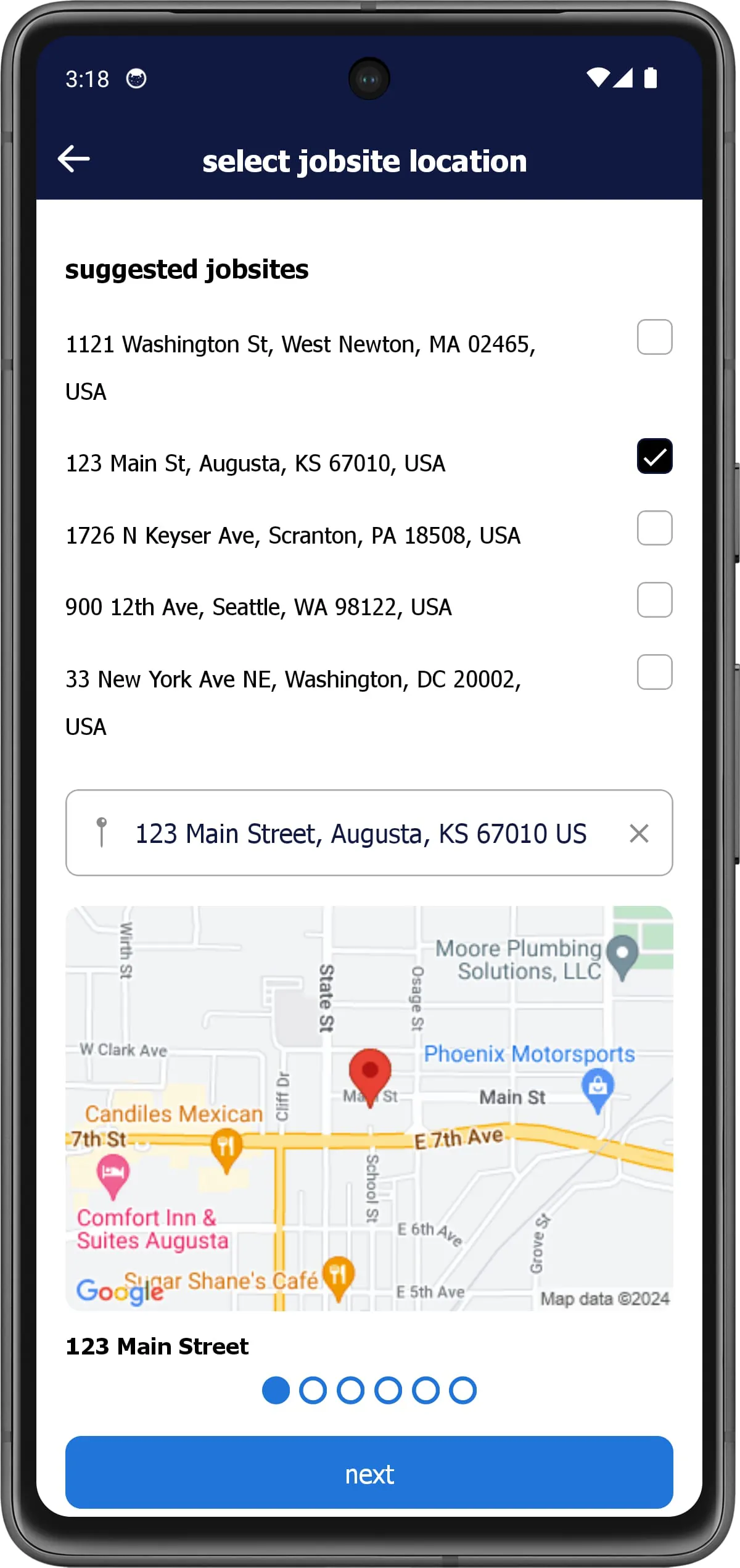The width and height of the screenshot is (740, 1568).
Task: Go back using the arrow icon
Action: [74, 159]
